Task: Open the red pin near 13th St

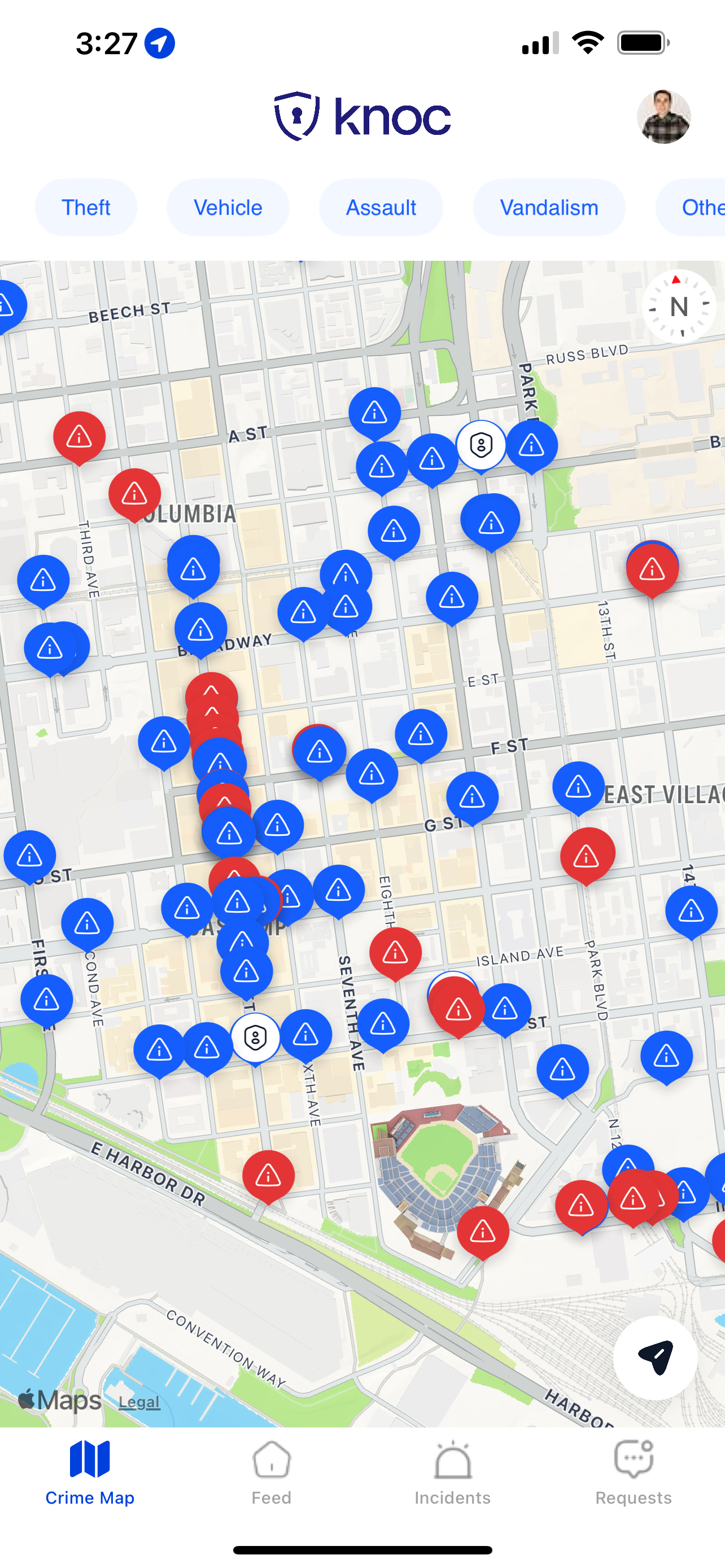Action: 652,569
